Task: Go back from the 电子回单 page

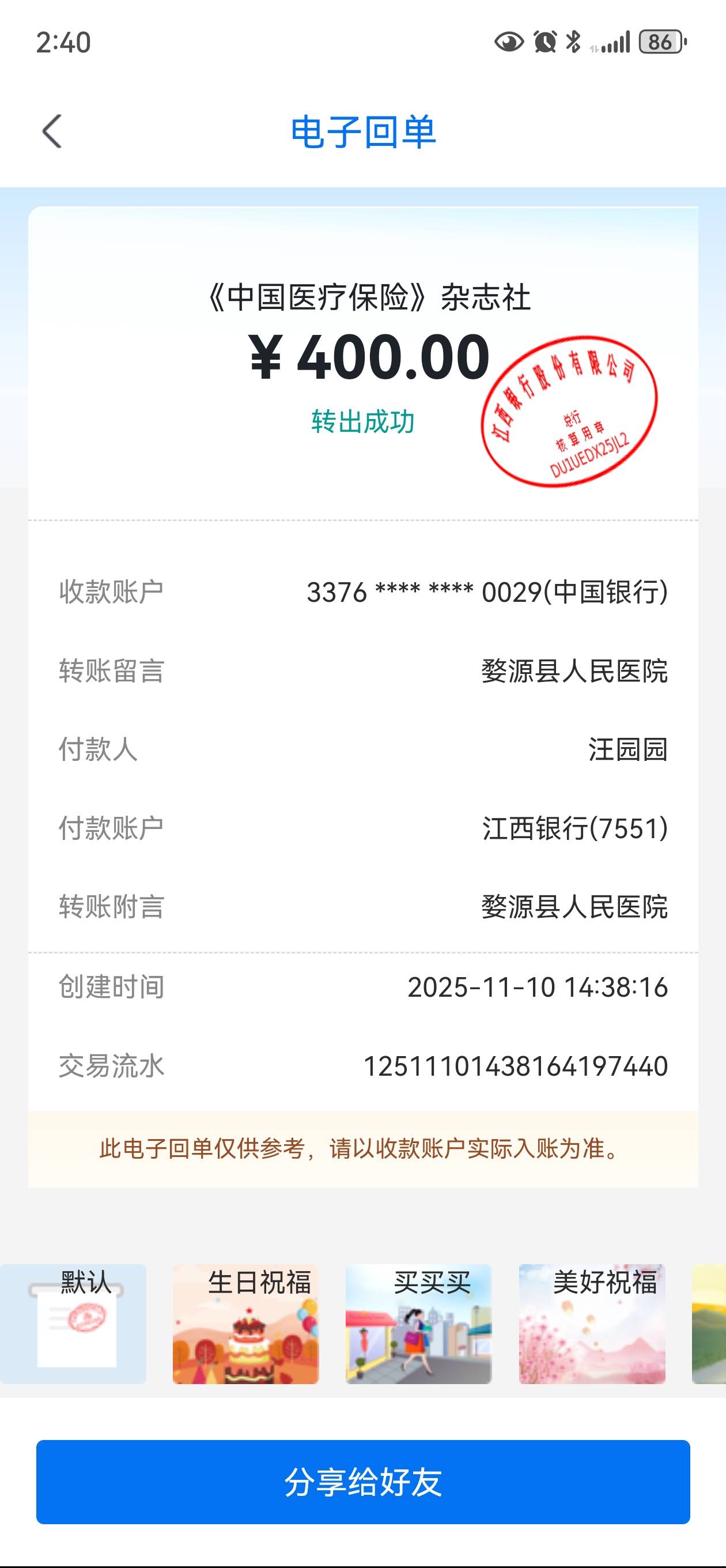Action: (x=52, y=131)
